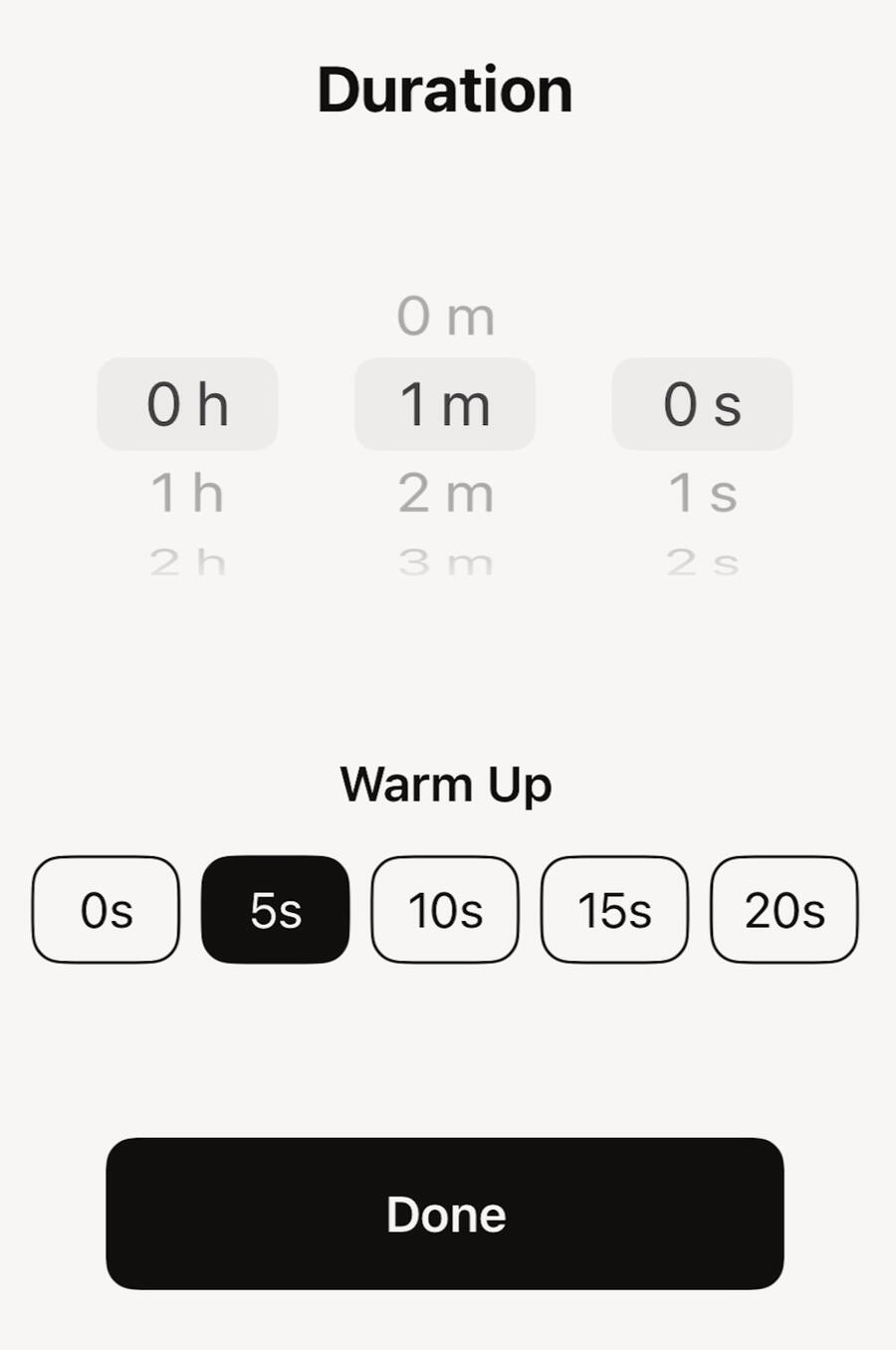Tap 2 m in minutes picker

click(445, 493)
